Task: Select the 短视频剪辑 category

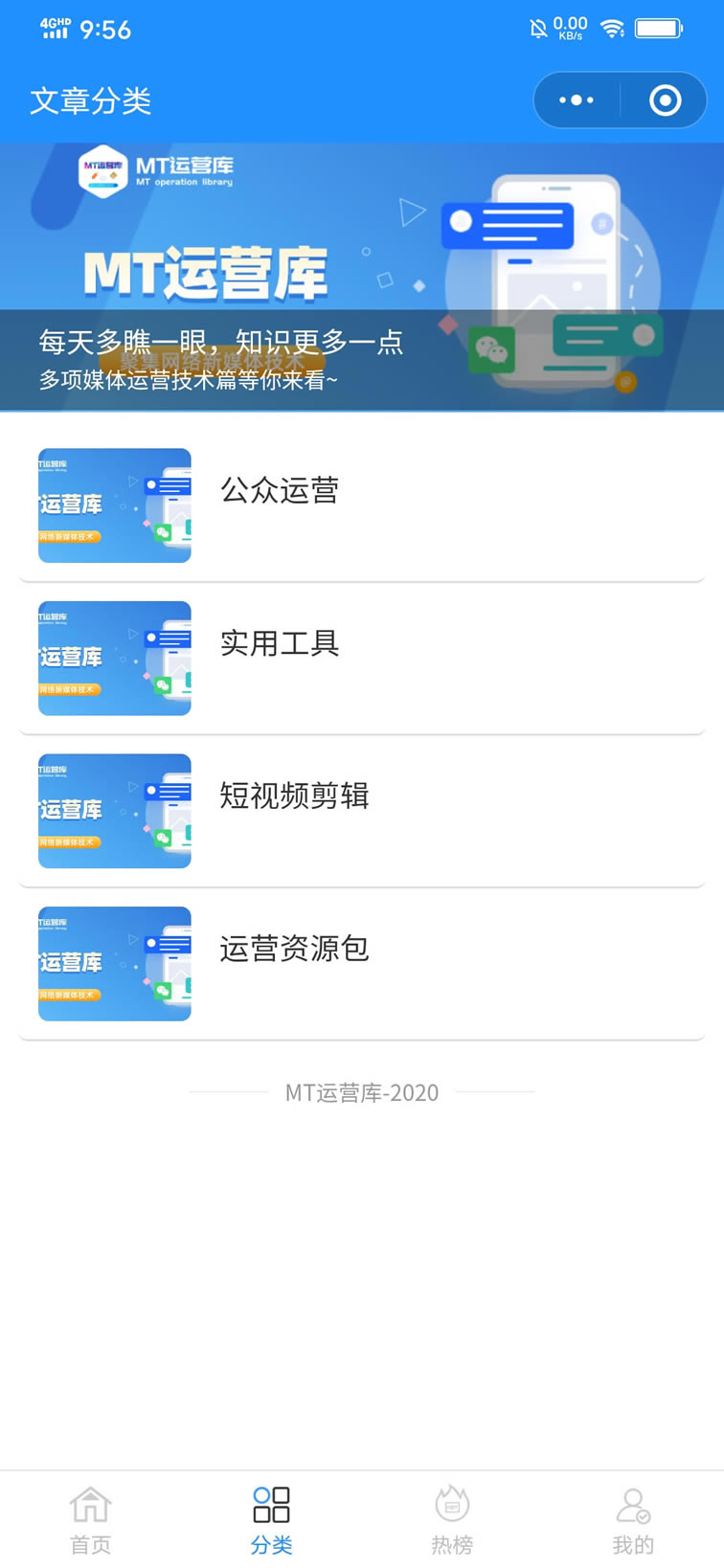Action: pyautogui.click(x=362, y=811)
